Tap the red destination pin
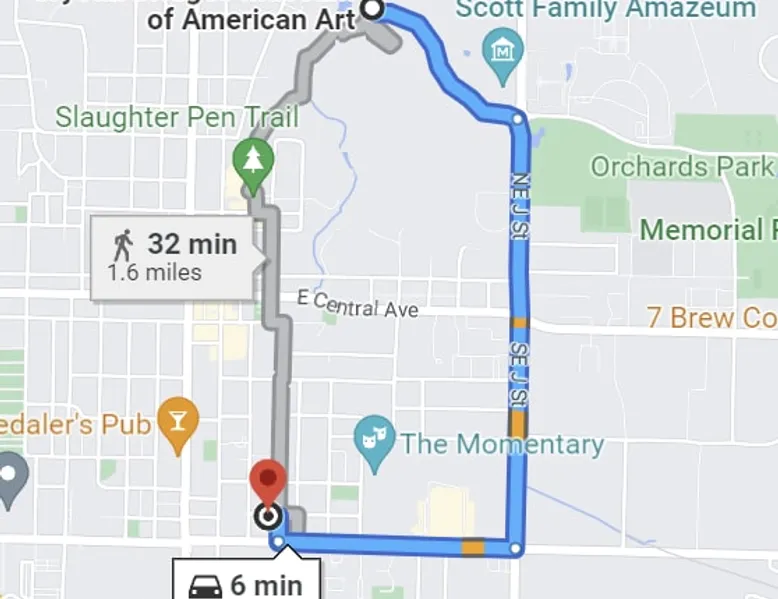The width and height of the screenshot is (778, 599). click(x=268, y=481)
